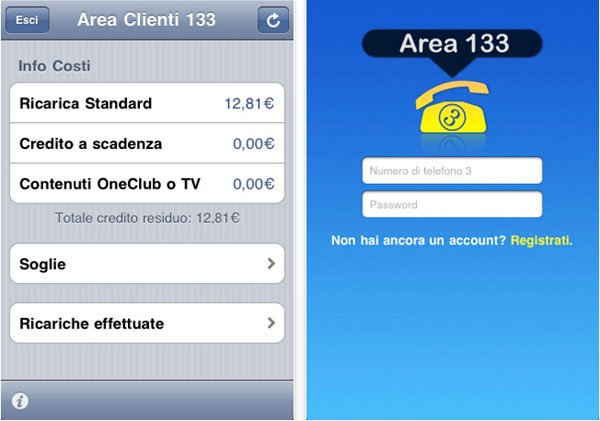The image size is (600, 421).
Task: Open Ricariche effettuate list
Action: click(146, 324)
